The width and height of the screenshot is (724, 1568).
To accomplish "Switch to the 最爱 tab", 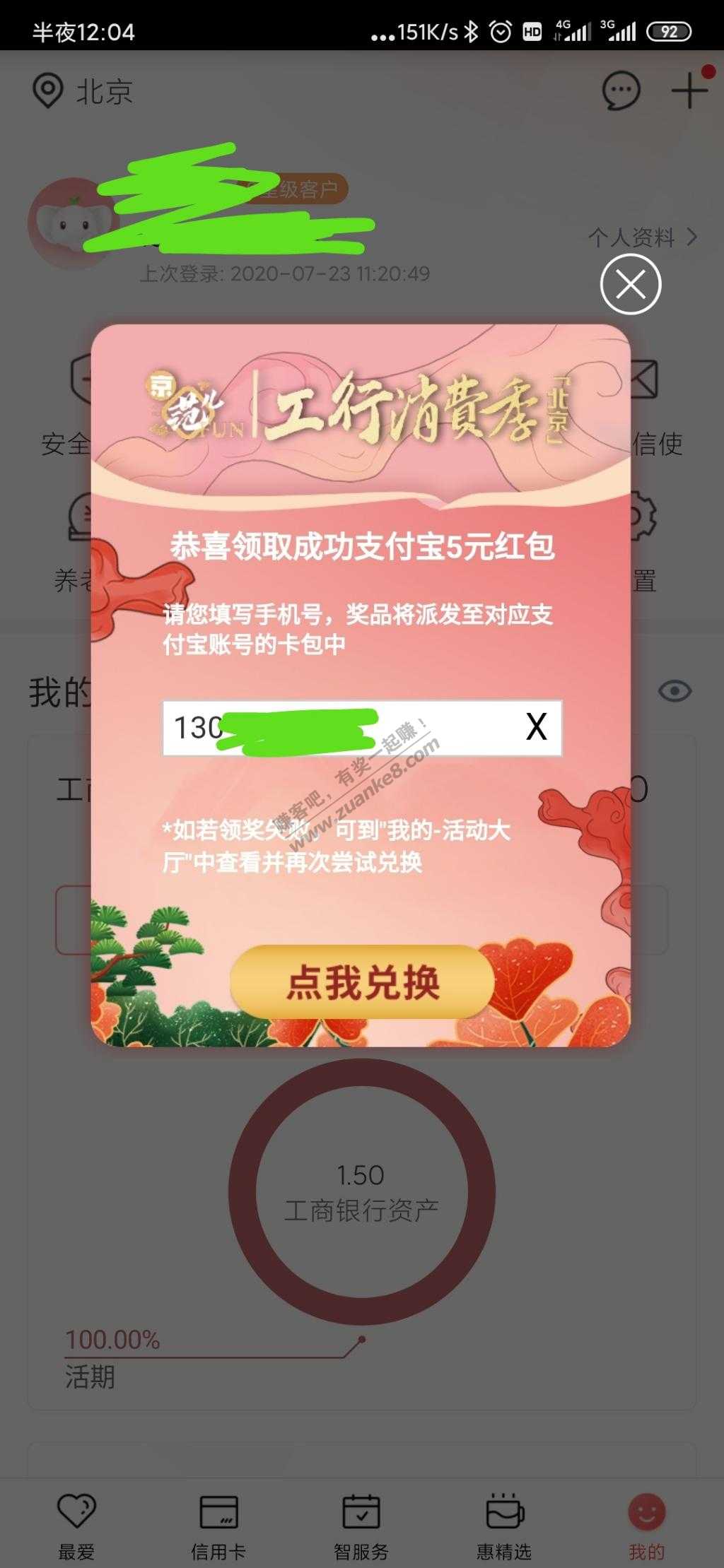I will pos(76,1527).
